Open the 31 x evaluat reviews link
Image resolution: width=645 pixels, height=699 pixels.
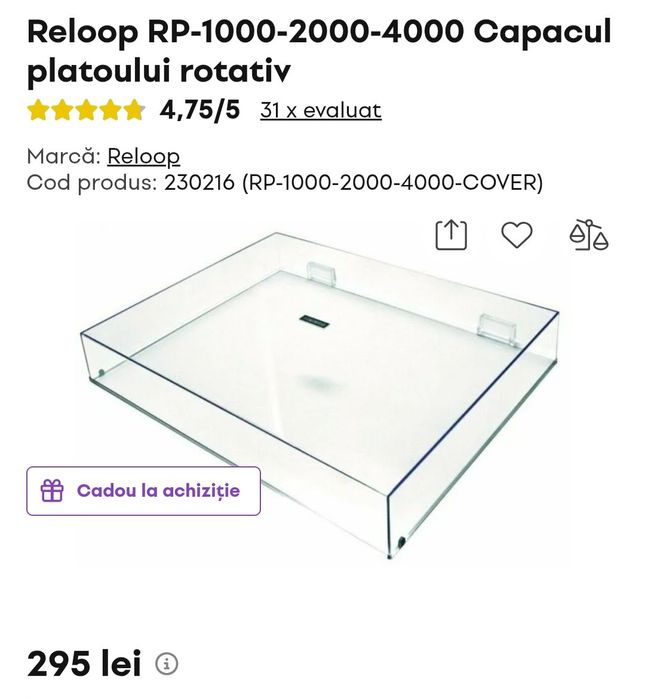point(320,110)
